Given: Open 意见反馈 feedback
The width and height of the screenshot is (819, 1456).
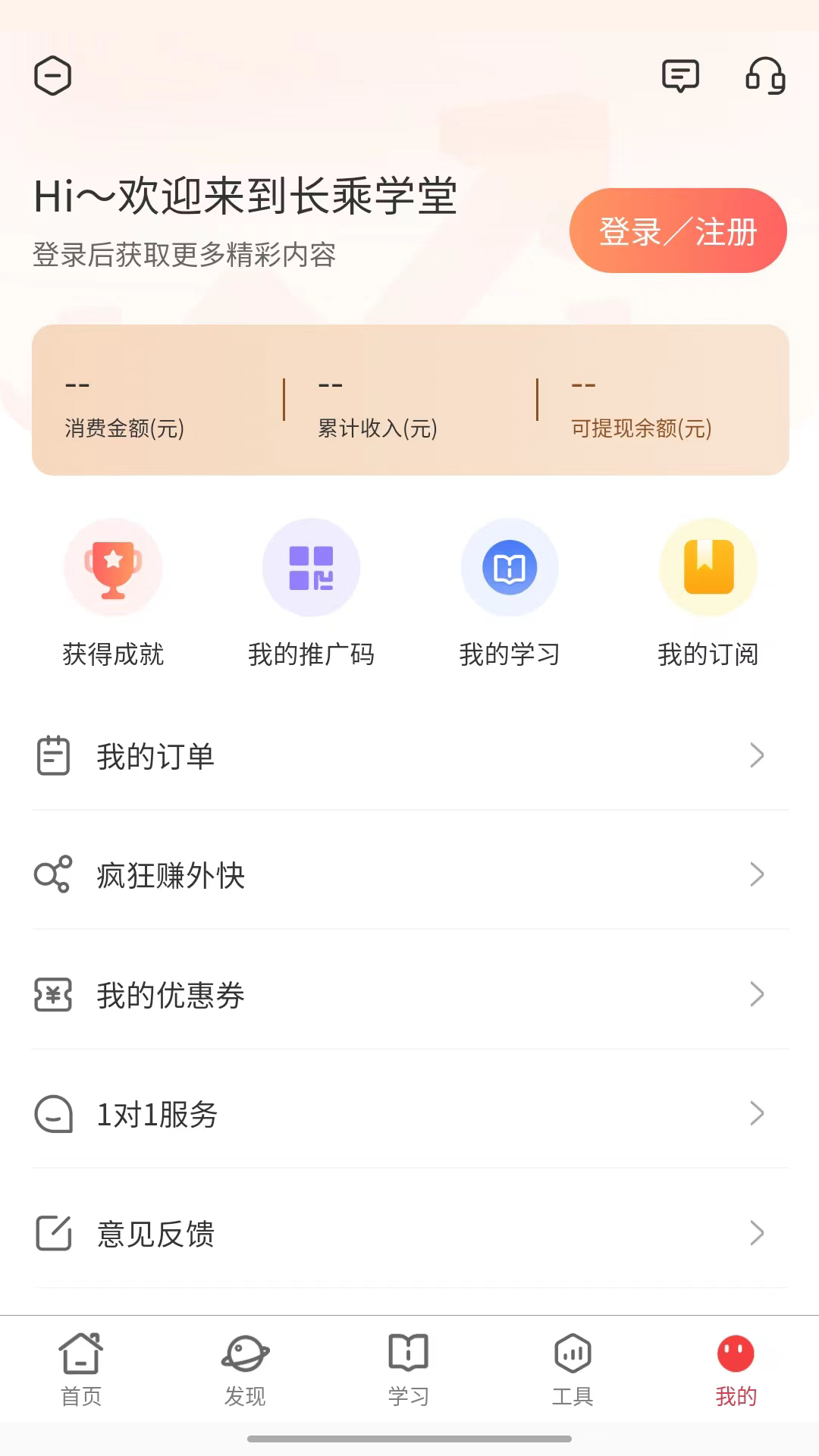Looking at the screenshot, I should (409, 1234).
